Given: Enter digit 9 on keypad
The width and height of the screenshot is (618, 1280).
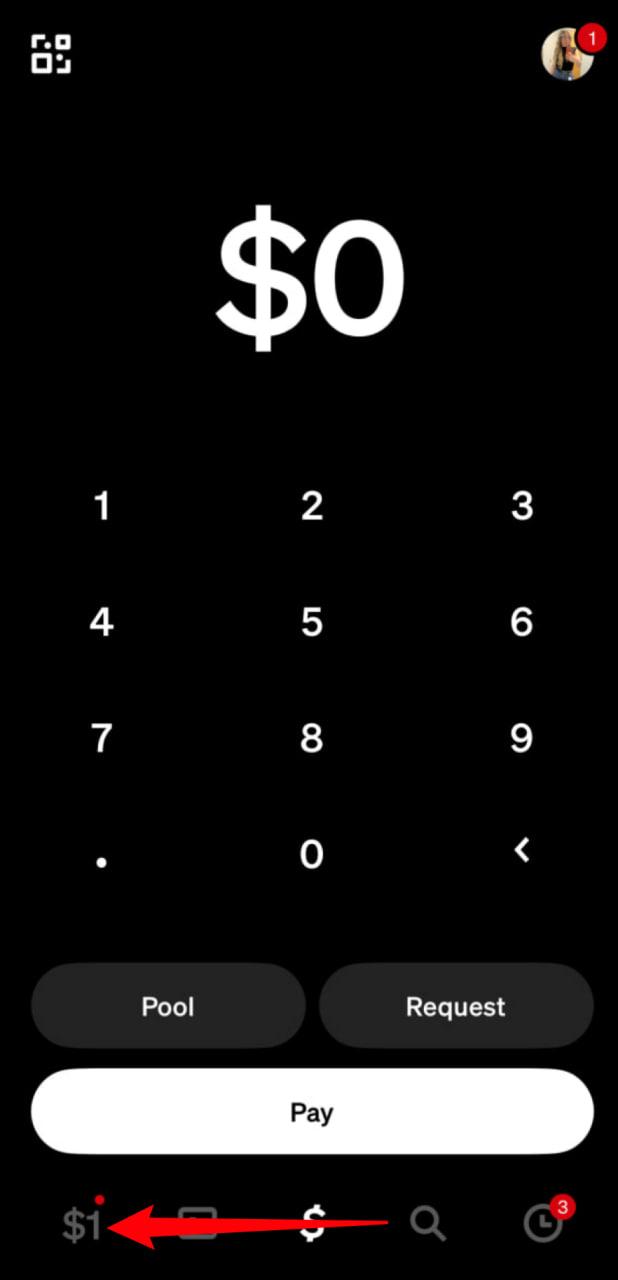Looking at the screenshot, I should coord(522,739).
